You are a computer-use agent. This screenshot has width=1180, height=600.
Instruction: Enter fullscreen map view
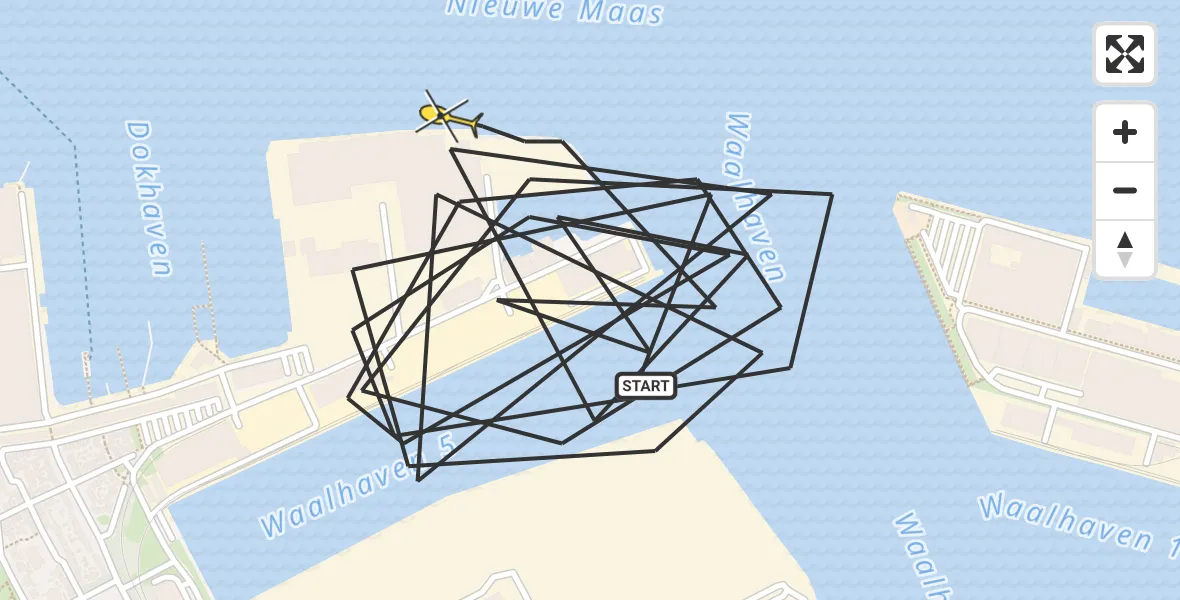1124,54
